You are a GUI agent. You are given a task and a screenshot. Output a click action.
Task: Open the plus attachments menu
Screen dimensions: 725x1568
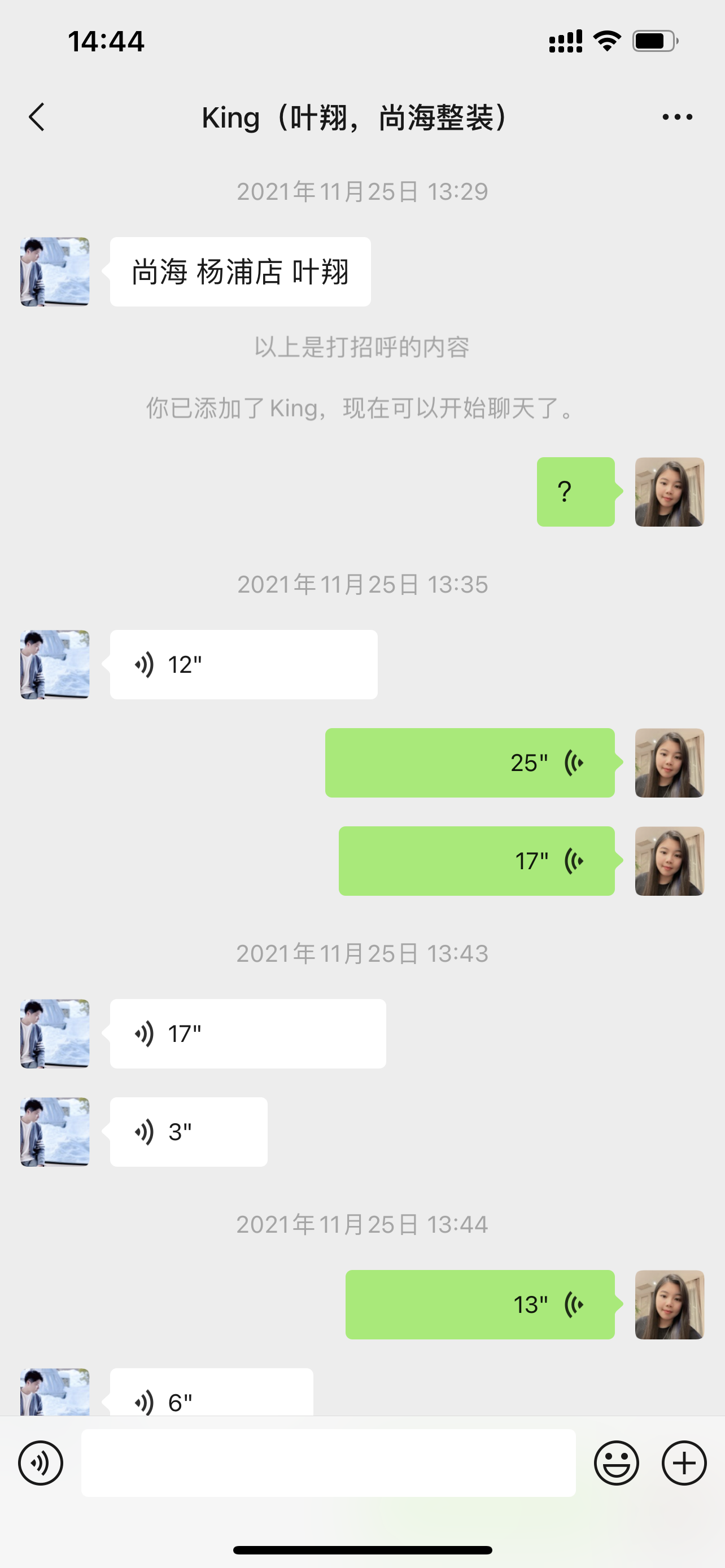coord(684,1462)
